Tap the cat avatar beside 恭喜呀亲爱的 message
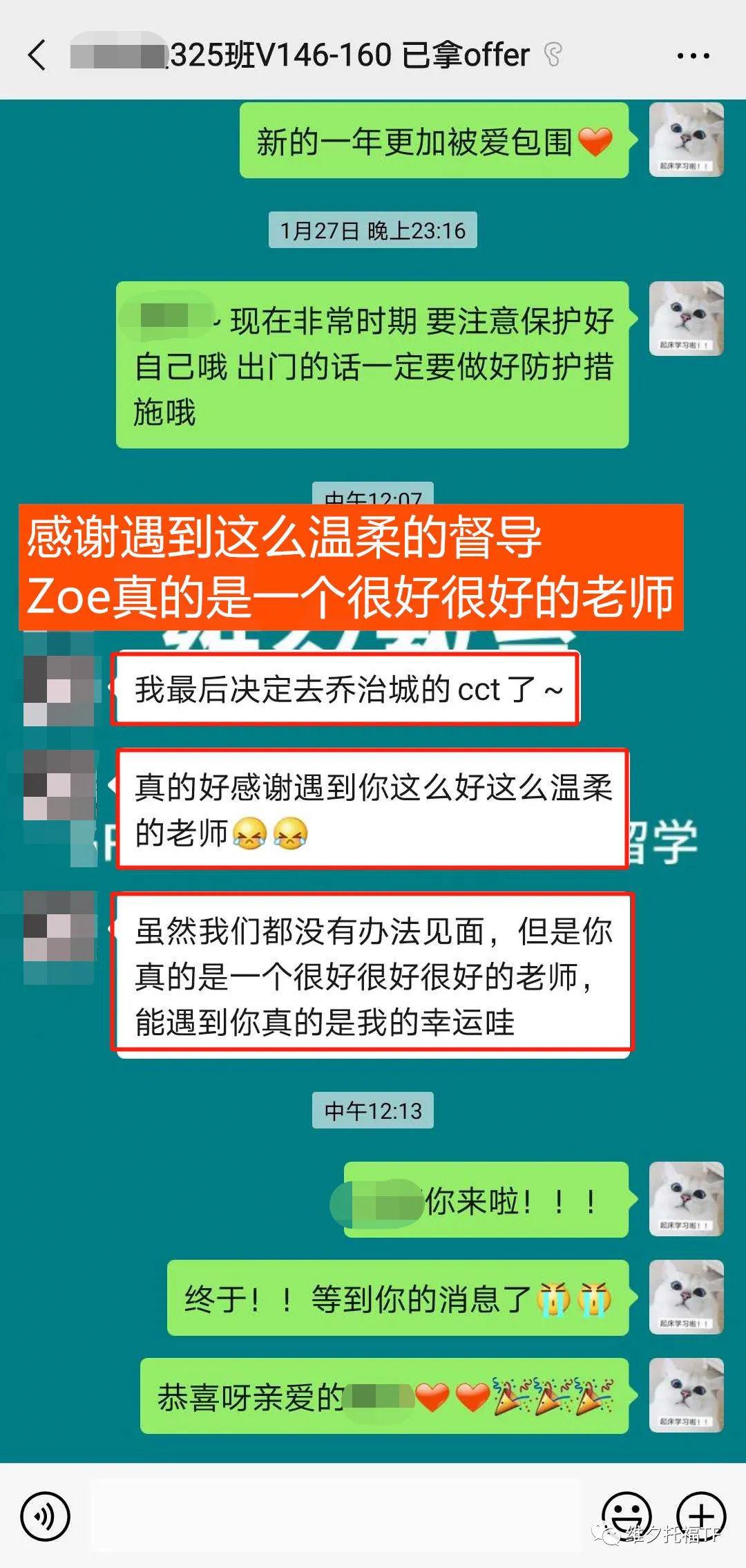 [686, 1395]
